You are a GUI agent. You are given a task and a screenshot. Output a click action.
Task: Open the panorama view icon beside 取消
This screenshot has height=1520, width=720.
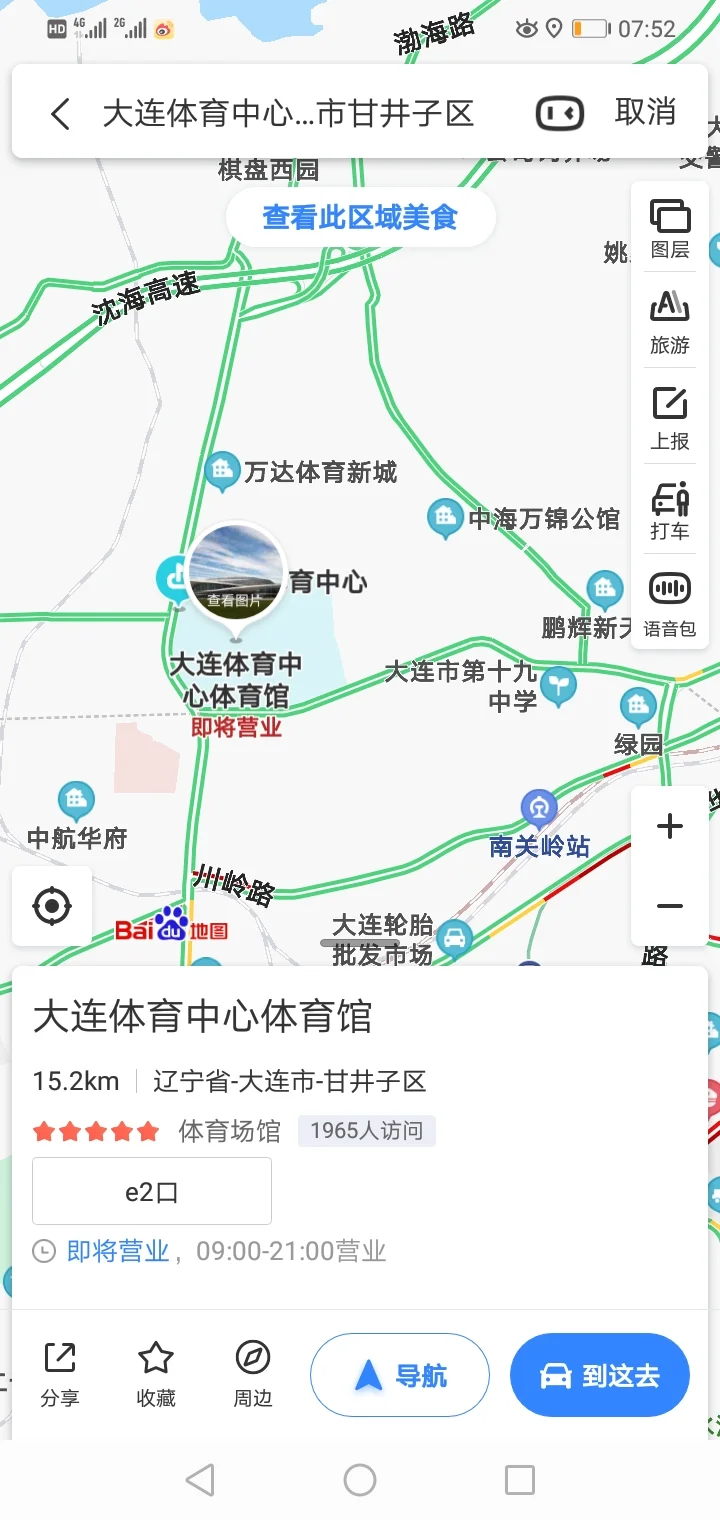pos(558,113)
